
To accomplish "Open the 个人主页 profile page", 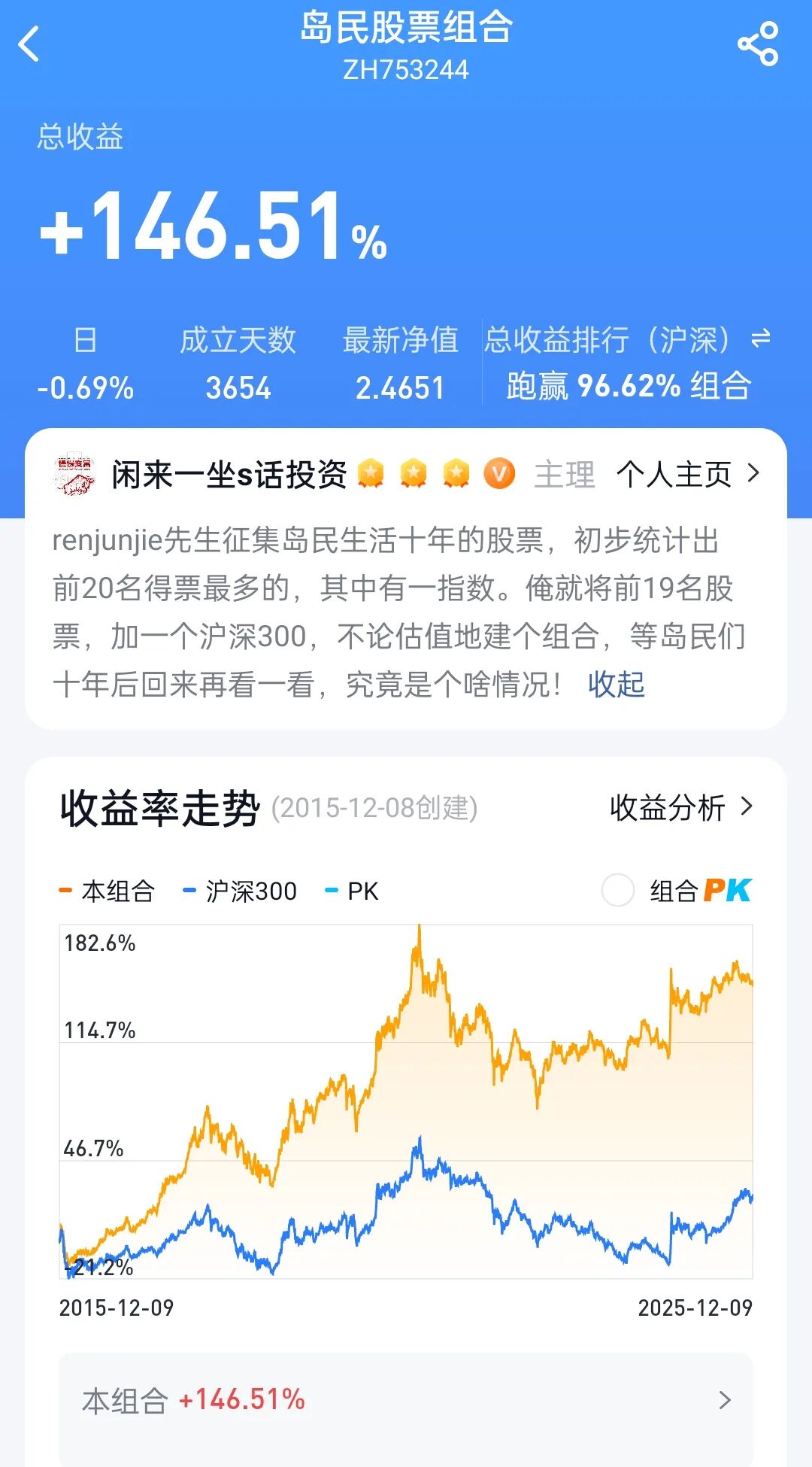I will click(687, 475).
